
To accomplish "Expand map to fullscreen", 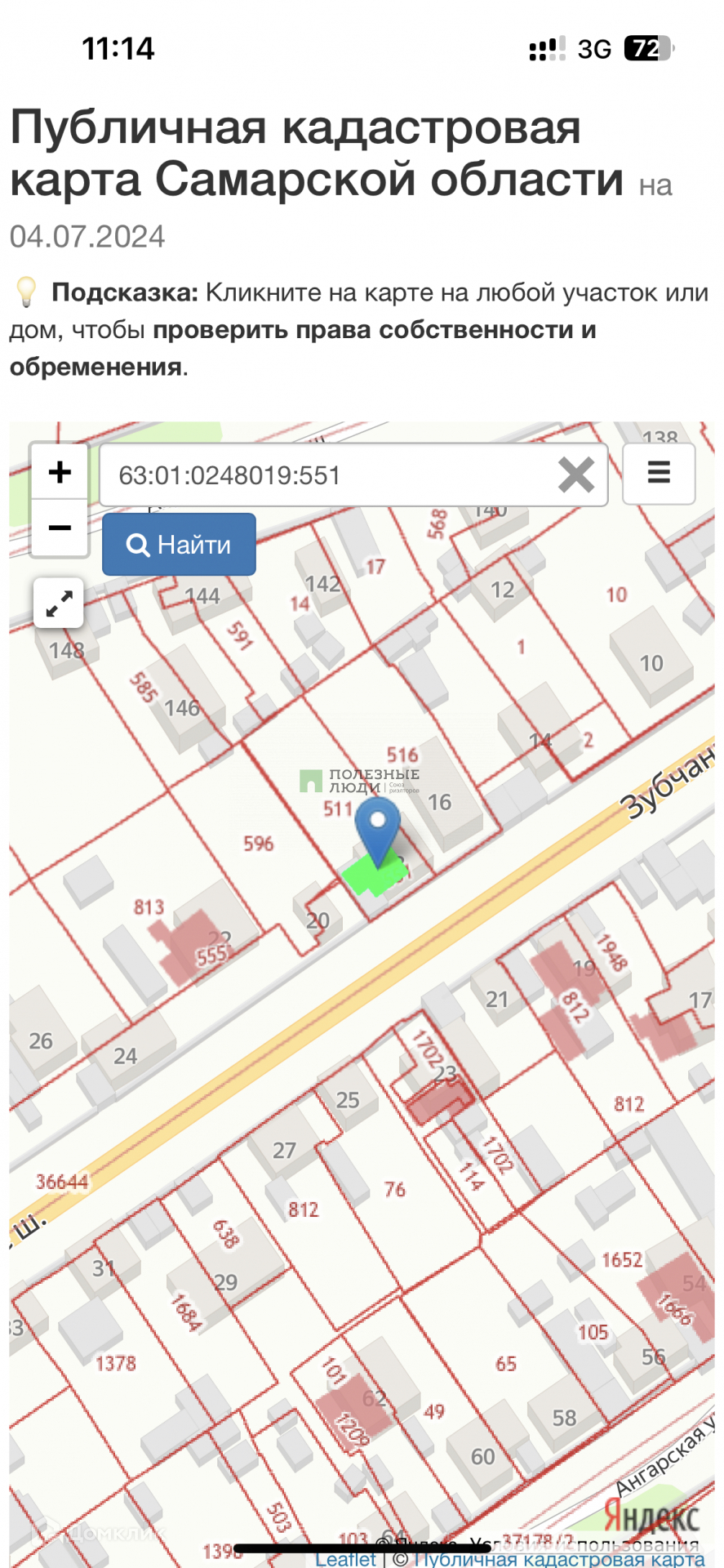I will pos(59,604).
